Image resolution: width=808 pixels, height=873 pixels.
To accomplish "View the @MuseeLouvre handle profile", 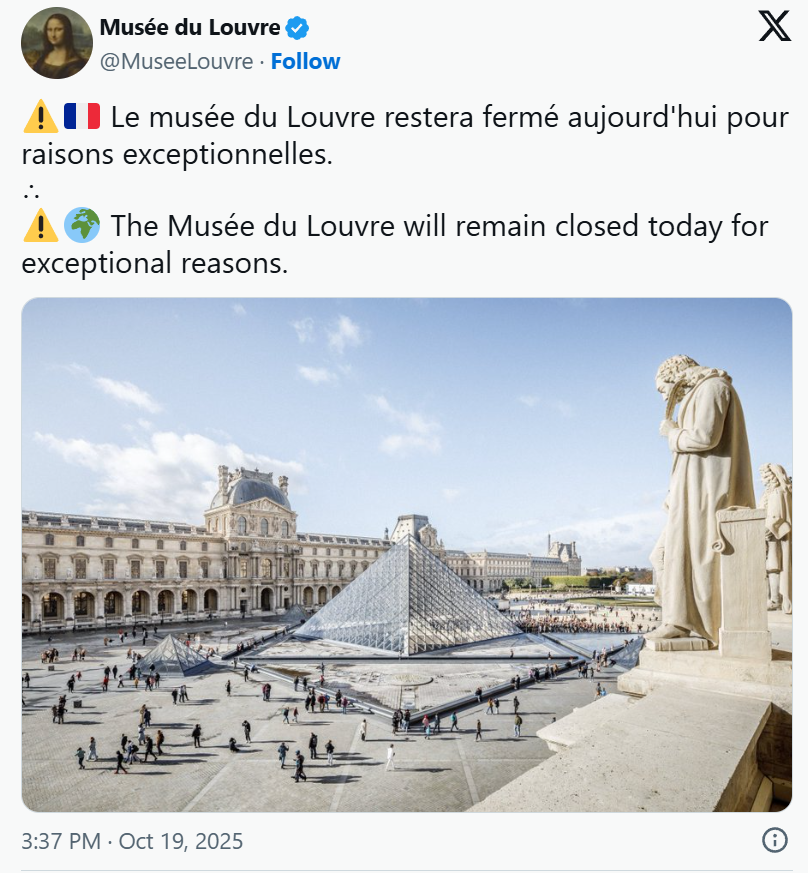I will 176,62.
